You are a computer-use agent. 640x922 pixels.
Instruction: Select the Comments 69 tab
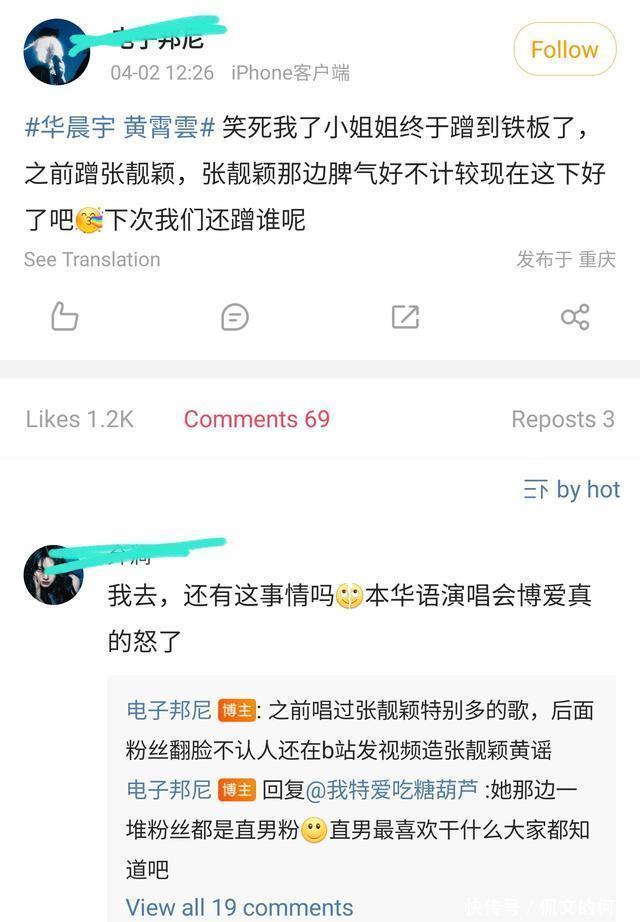tap(256, 419)
